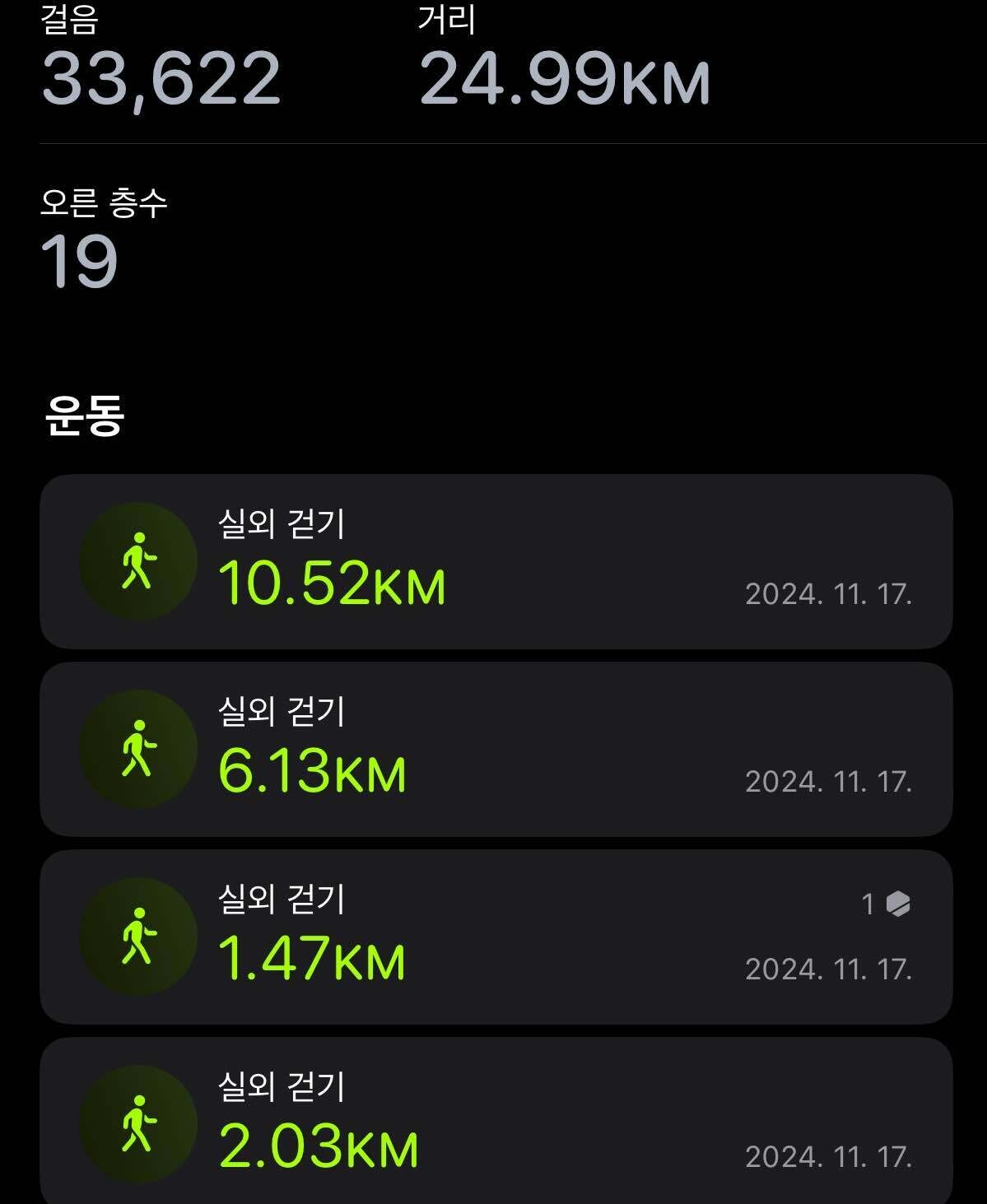Open the 10.52KM outdoor walk workout
The image size is (987, 1204).
[x=496, y=561]
